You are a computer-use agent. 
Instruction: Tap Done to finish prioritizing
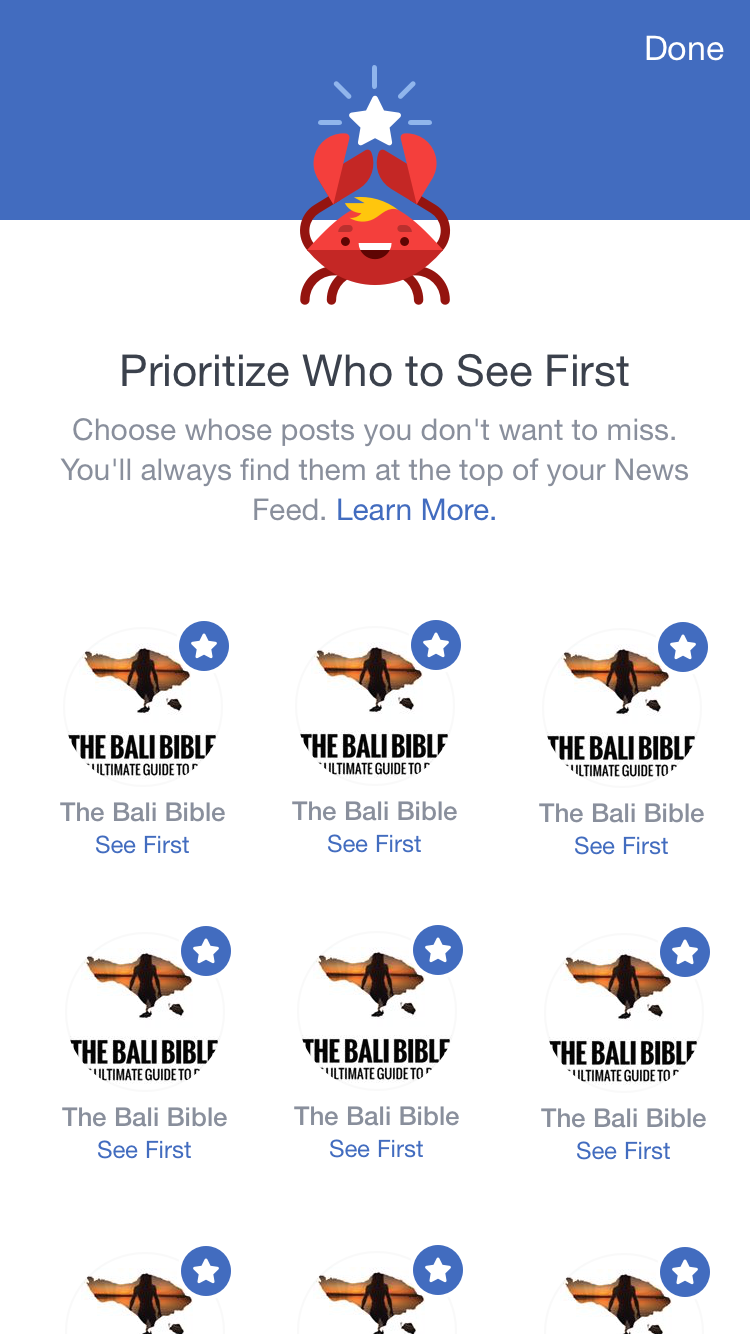[x=684, y=48]
